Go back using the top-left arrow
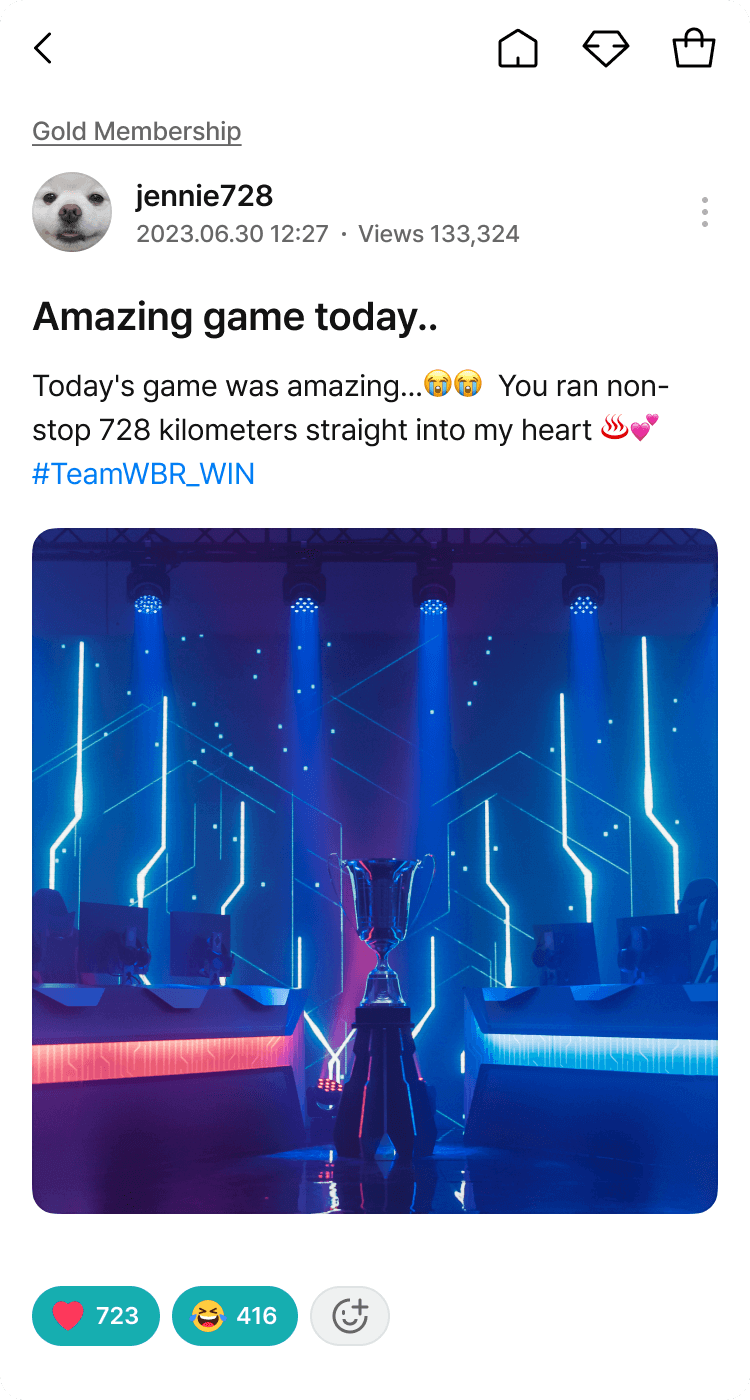750x1400 pixels. click(43, 48)
